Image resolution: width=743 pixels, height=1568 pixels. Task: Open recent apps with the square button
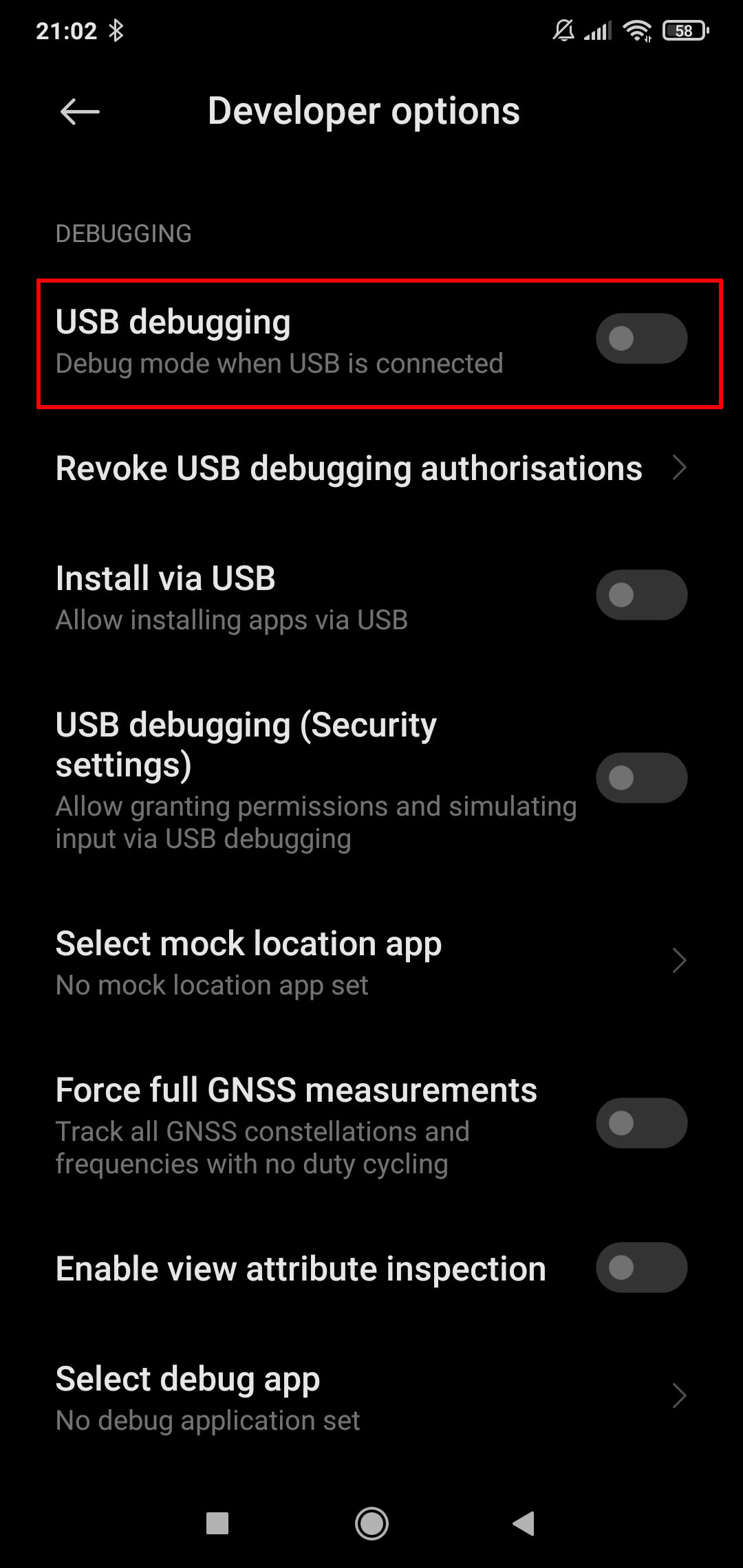(x=217, y=1523)
